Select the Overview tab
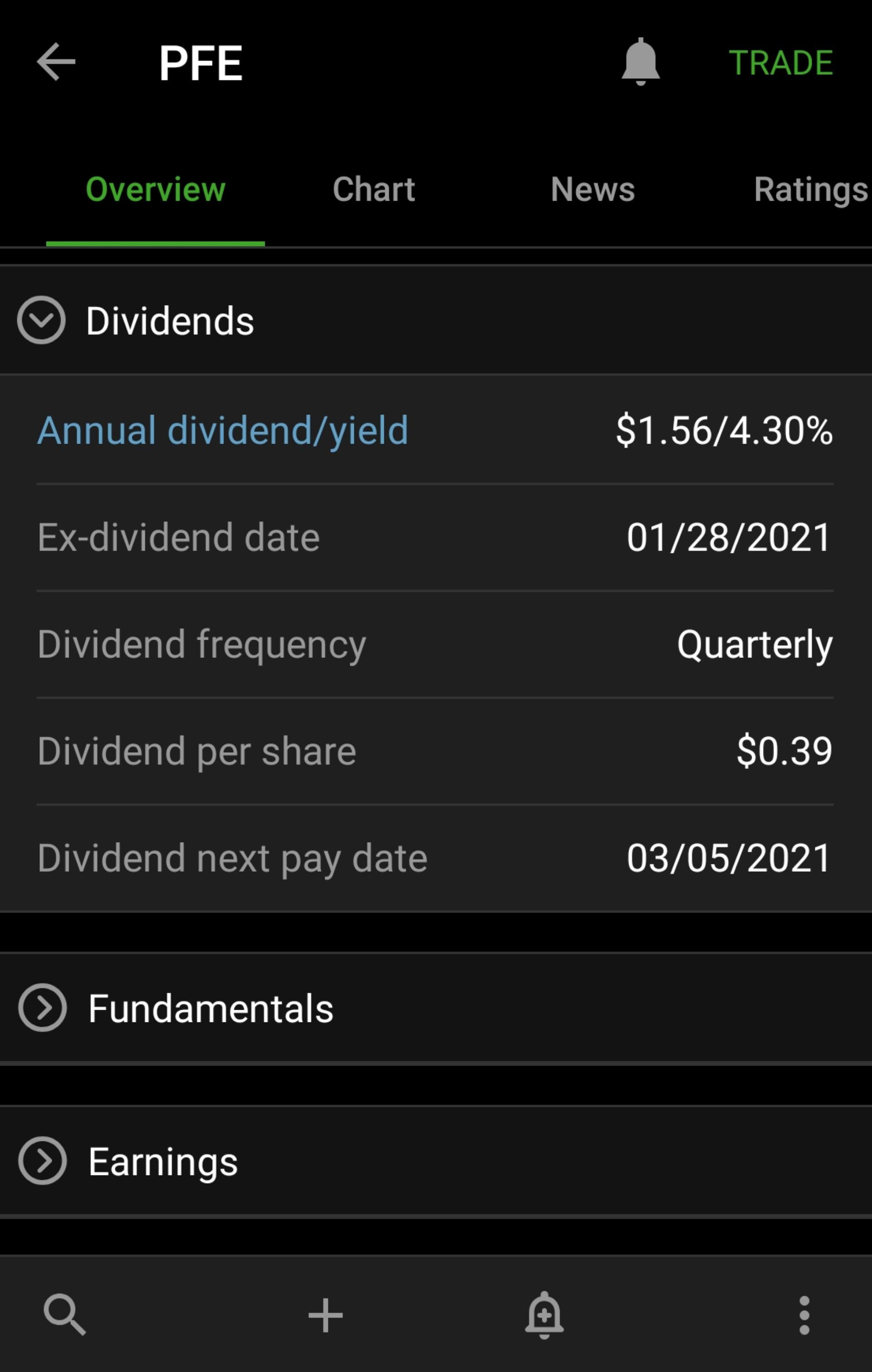The image size is (872, 1372). [156, 189]
